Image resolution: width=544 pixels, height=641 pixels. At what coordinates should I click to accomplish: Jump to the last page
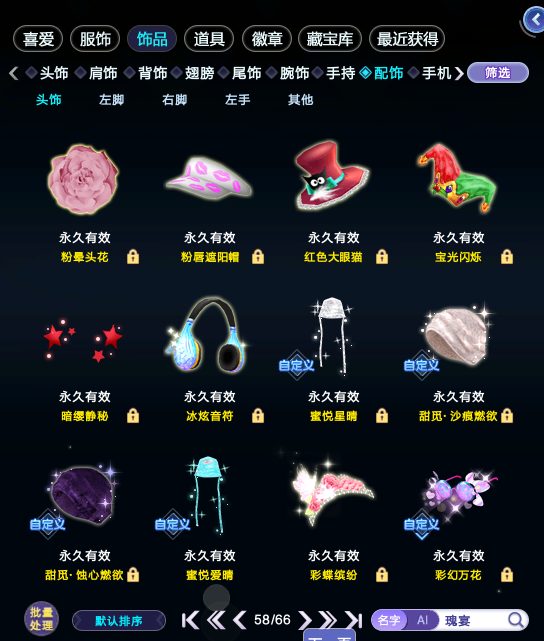coord(354,620)
